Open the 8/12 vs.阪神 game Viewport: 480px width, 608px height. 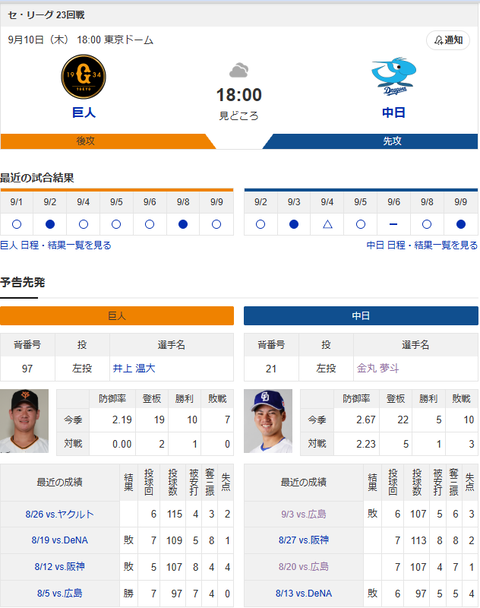tap(60, 567)
